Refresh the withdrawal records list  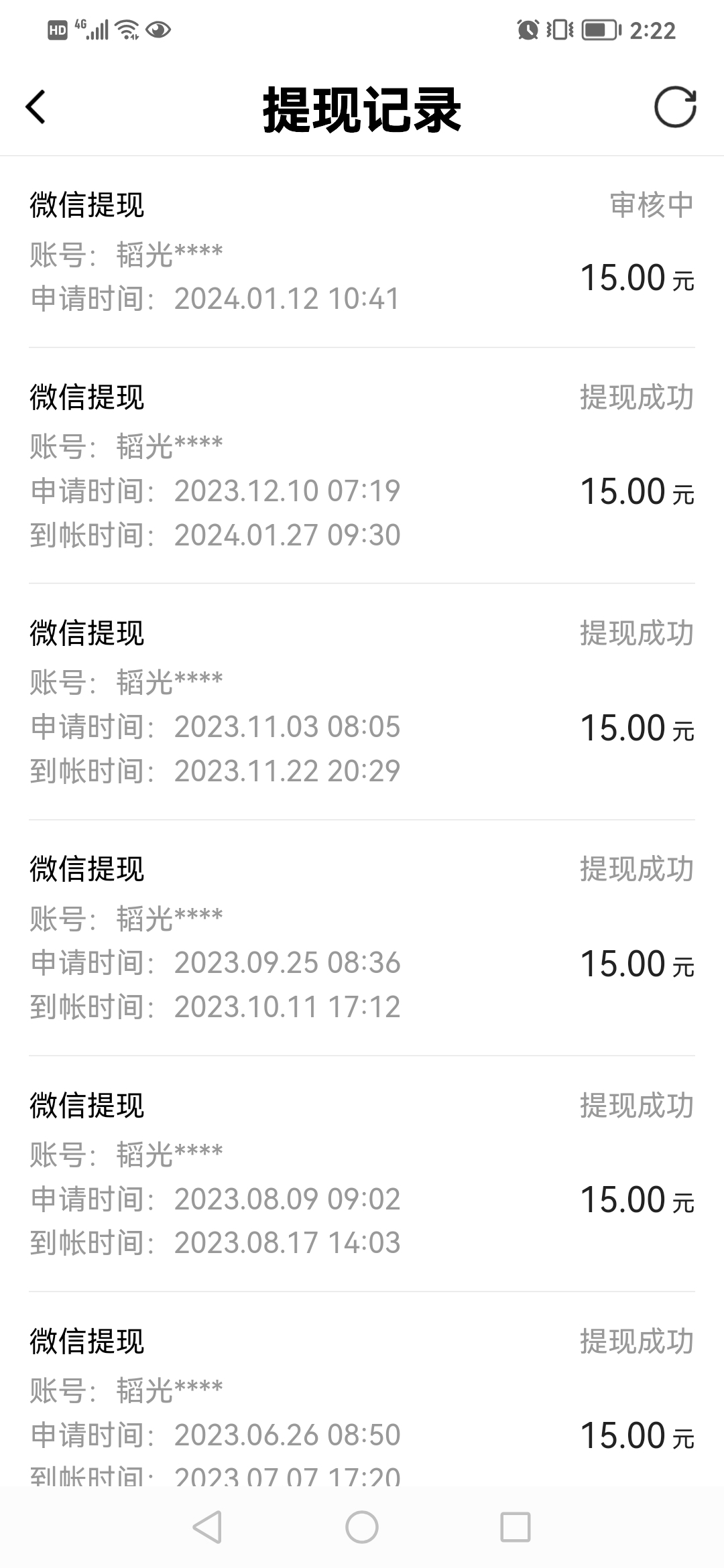[x=675, y=107]
